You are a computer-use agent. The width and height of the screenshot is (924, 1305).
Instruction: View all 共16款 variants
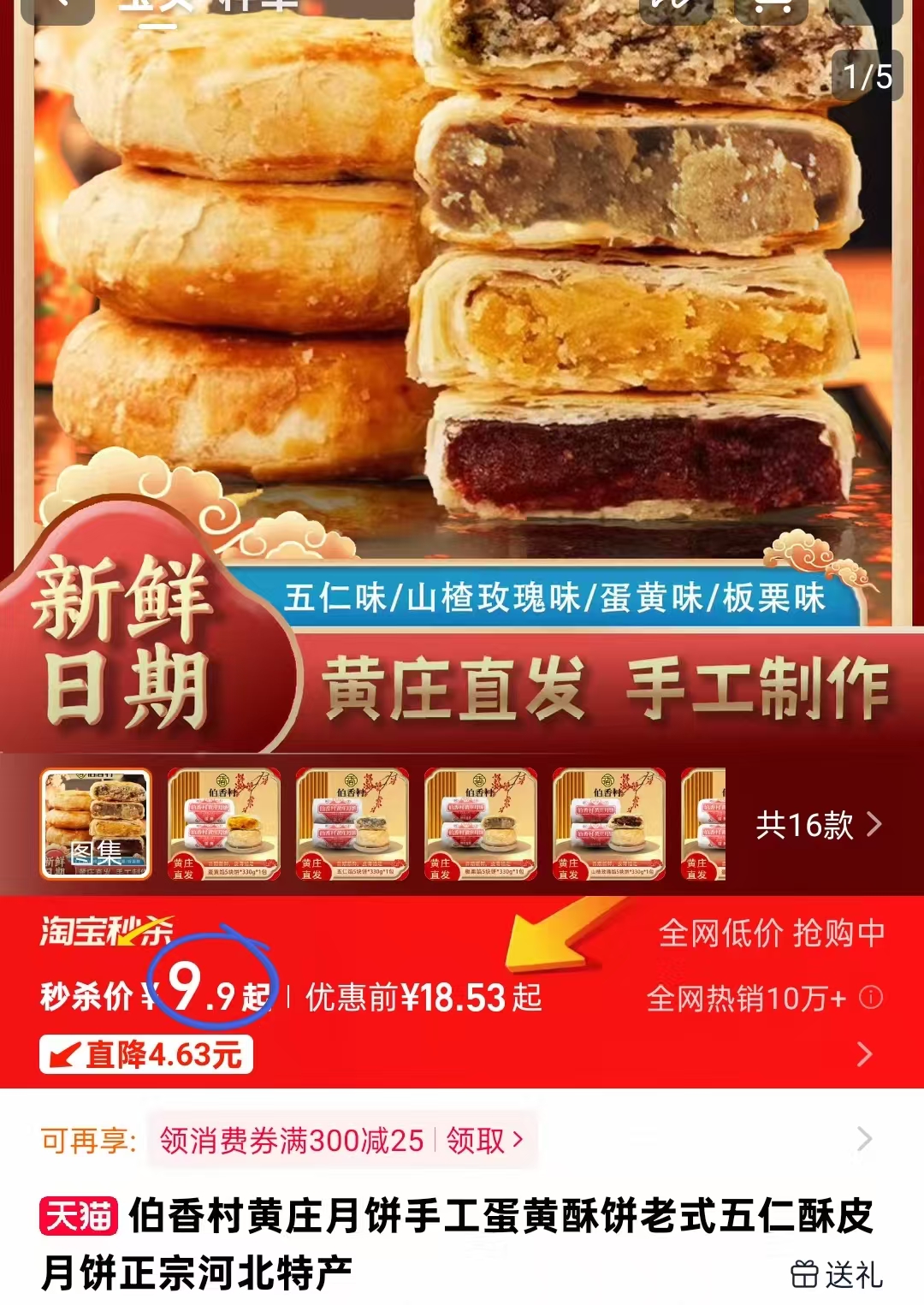818,825
